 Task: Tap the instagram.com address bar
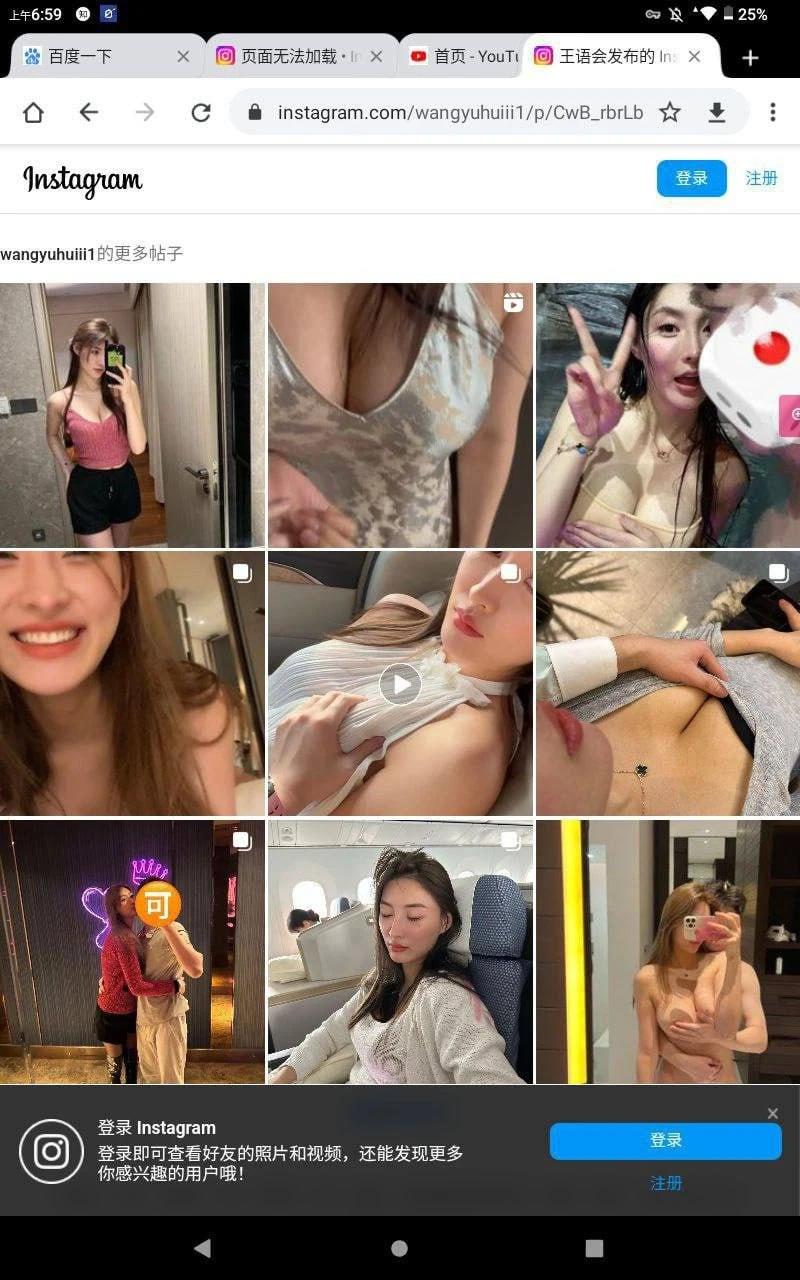[x=460, y=112]
